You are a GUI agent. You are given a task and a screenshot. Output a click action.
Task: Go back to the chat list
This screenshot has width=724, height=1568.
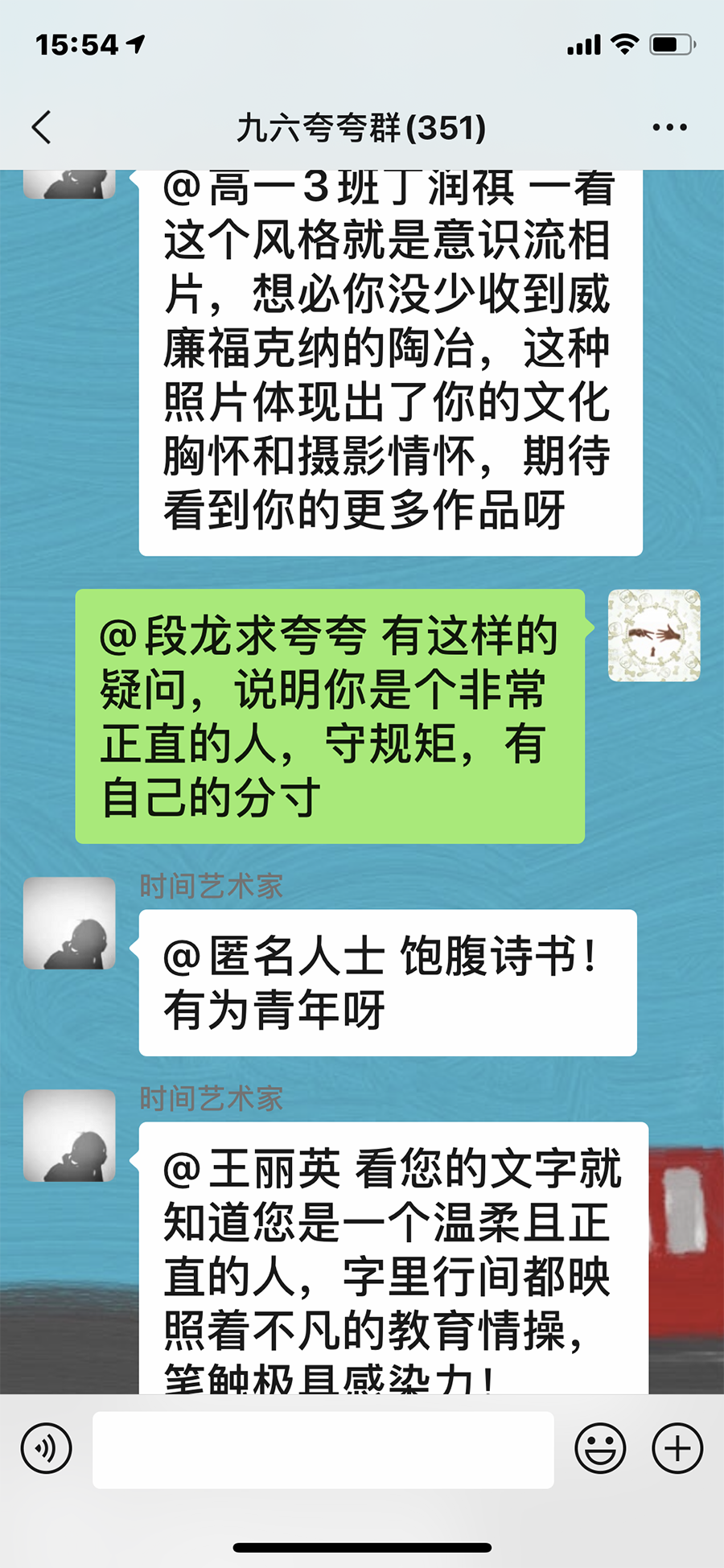[42, 127]
